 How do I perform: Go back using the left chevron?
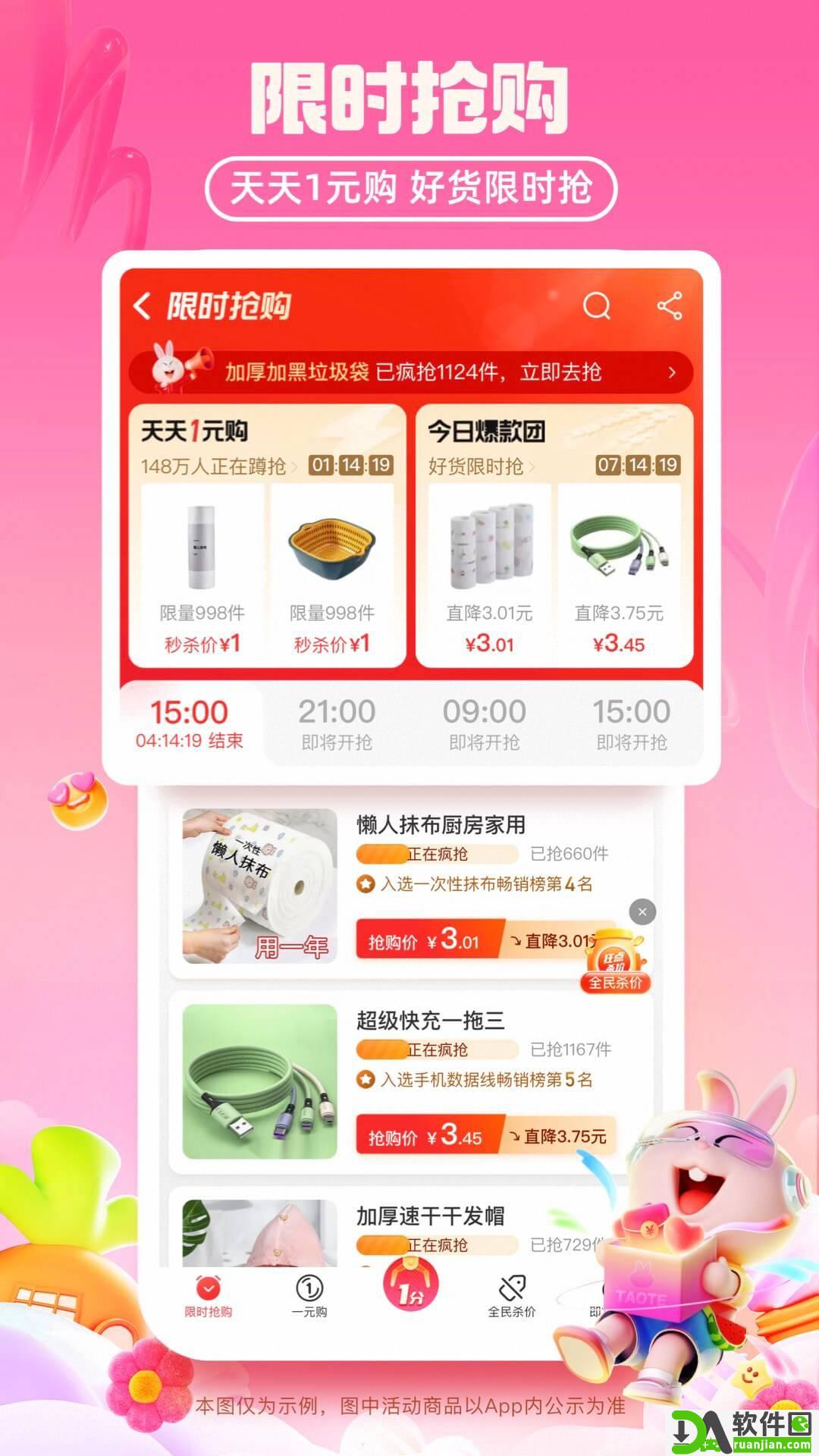click(x=143, y=306)
